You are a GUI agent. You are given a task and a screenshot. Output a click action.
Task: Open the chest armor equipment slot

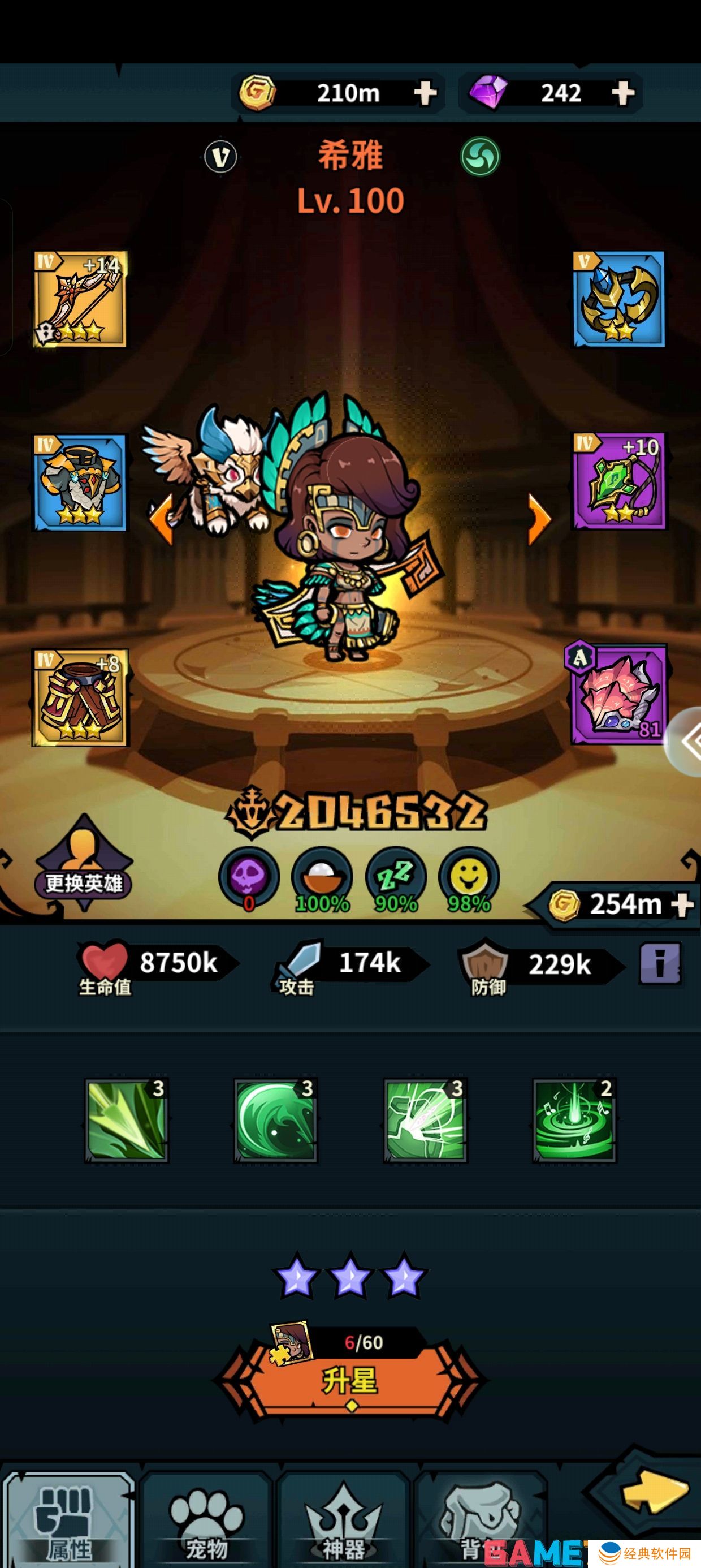[x=80, y=482]
